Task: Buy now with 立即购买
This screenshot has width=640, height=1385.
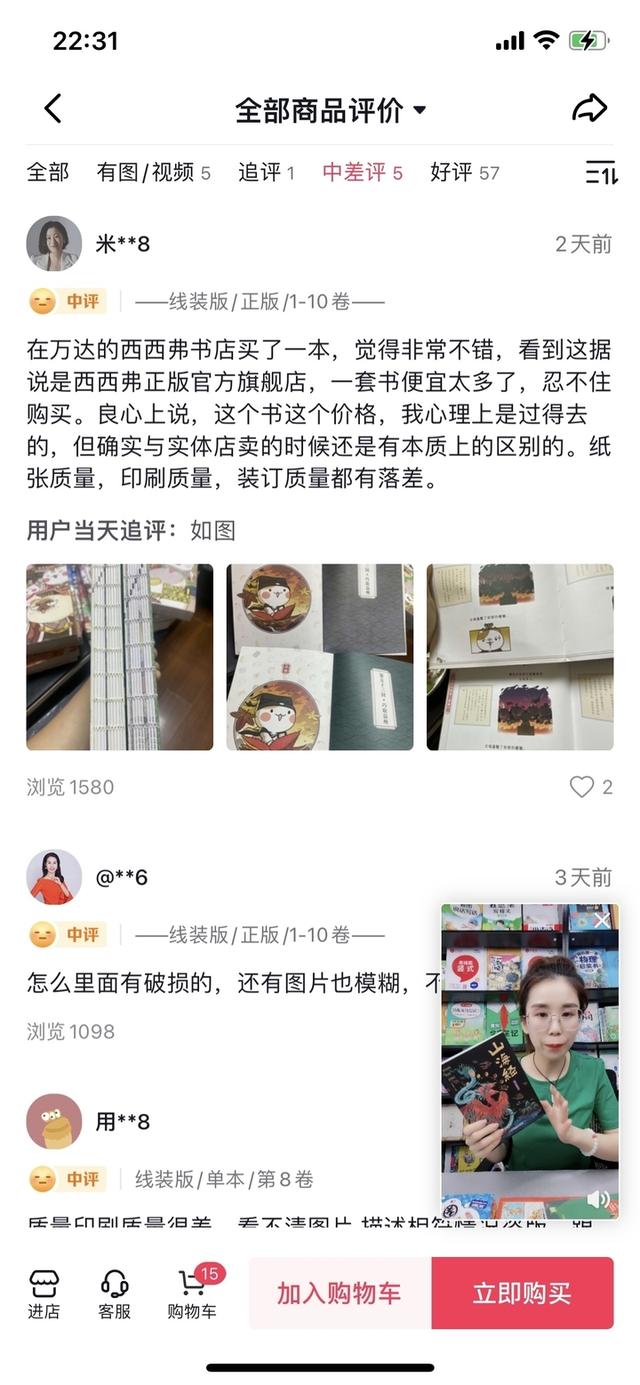Action: 522,1293
